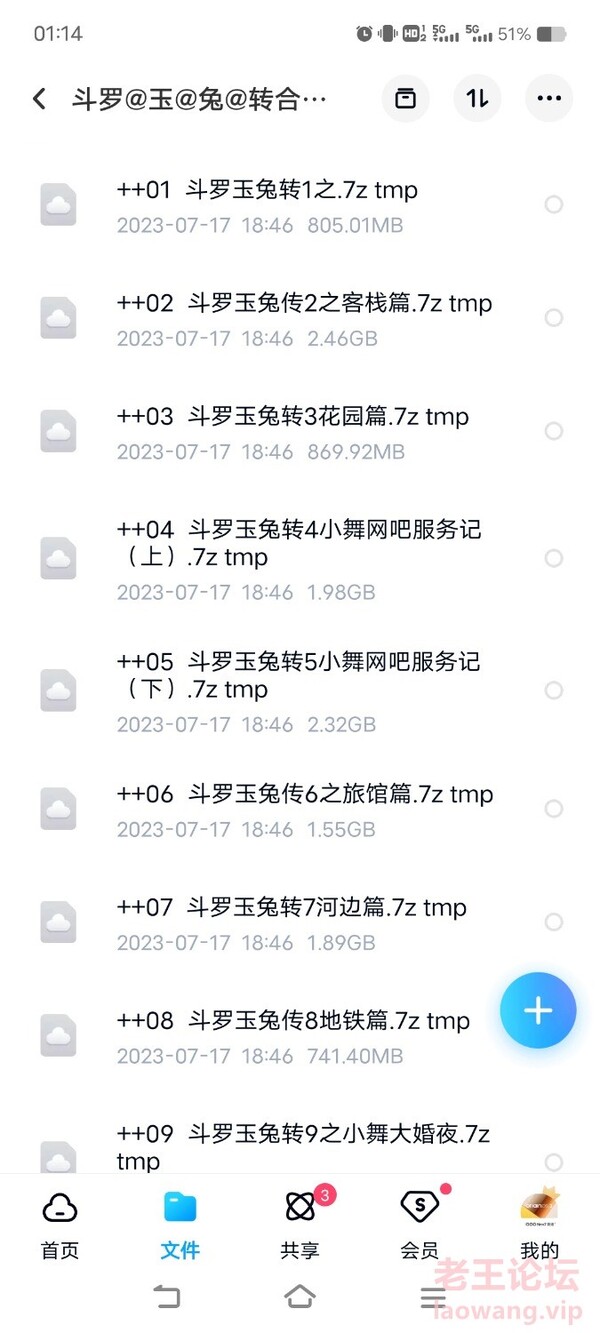Select the circle for ++07 河边篇 file
This screenshot has height=1333, width=600.
coord(553,922)
